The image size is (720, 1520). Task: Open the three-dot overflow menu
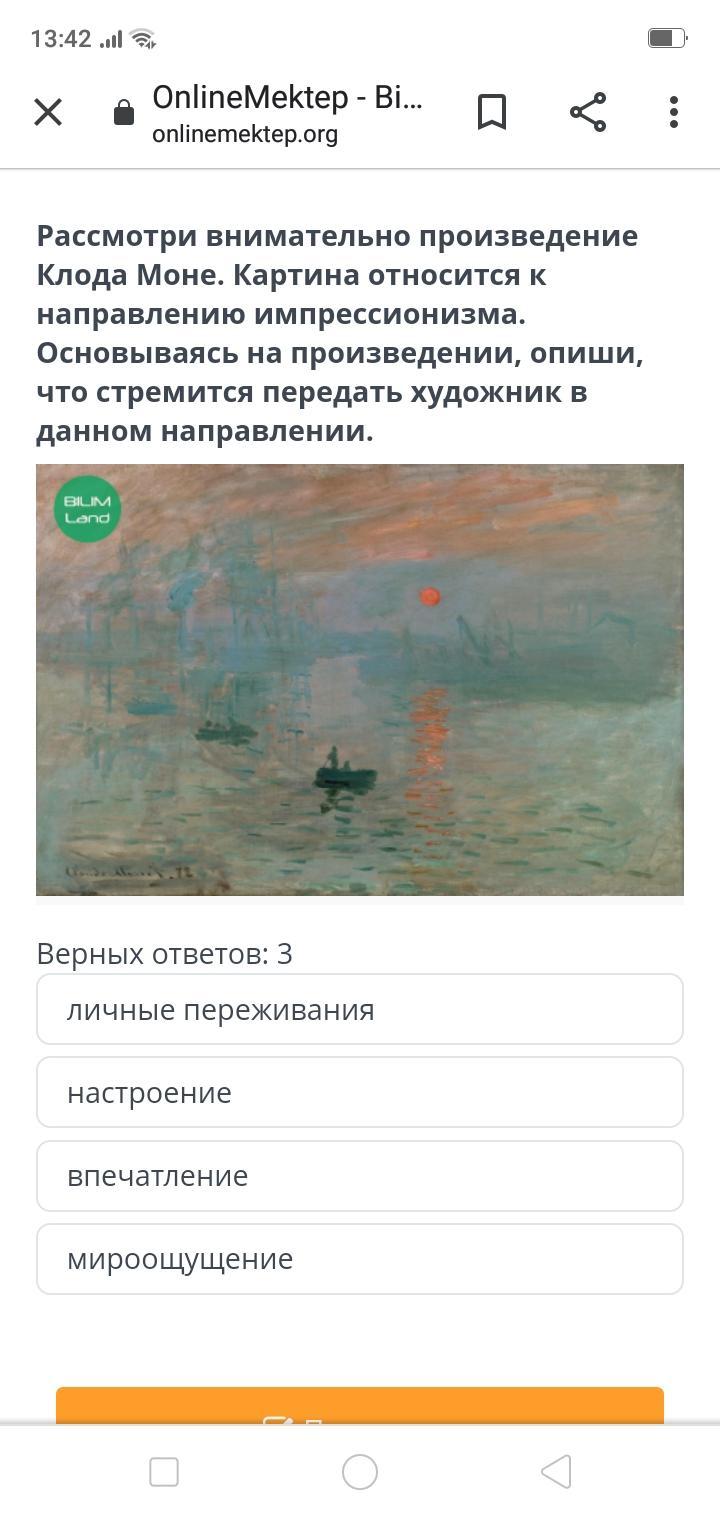click(674, 112)
